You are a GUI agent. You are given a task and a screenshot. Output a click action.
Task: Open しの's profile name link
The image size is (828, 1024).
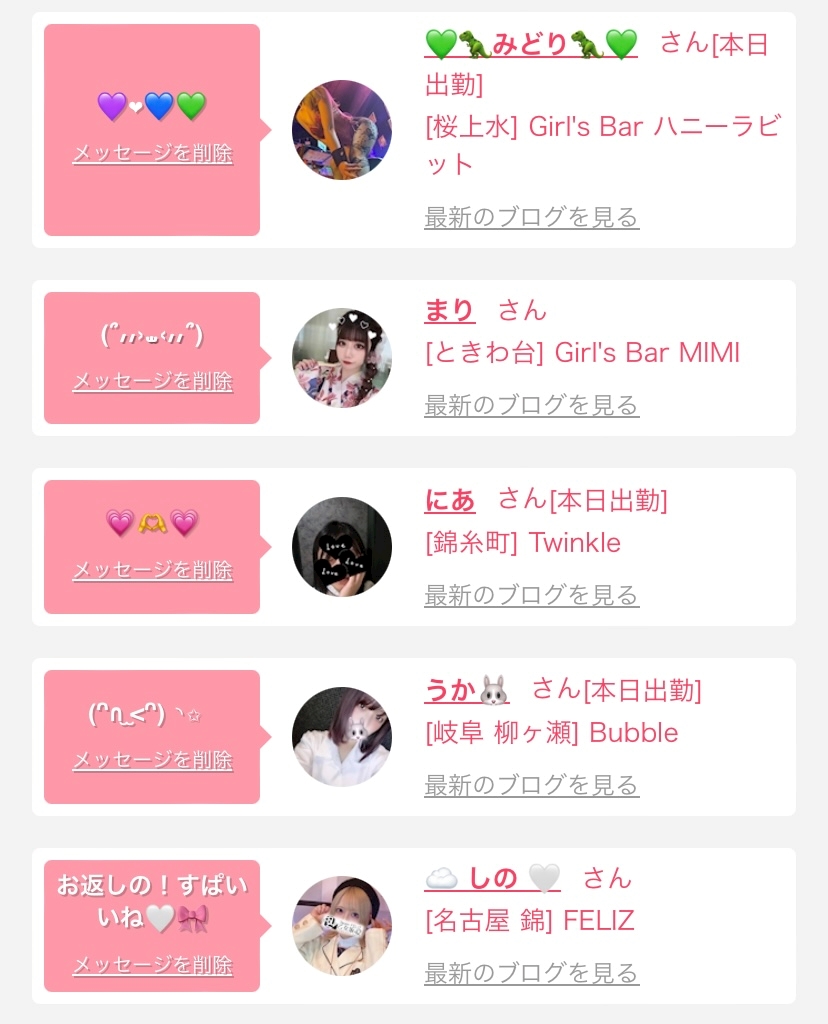tap(492, 878)
